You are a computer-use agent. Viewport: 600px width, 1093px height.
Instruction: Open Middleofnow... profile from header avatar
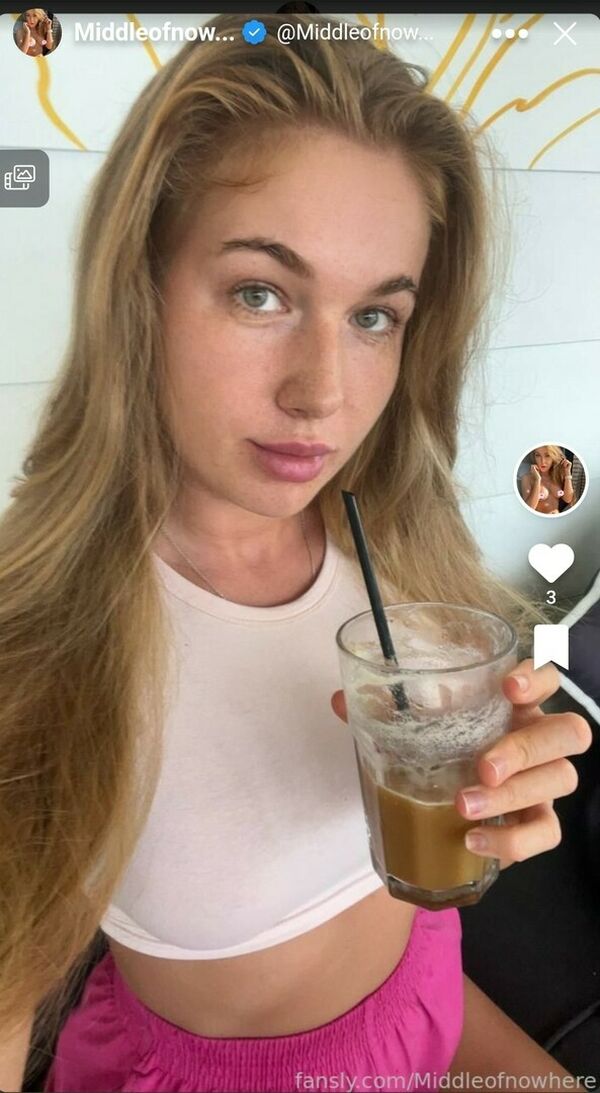click(37, 33)
